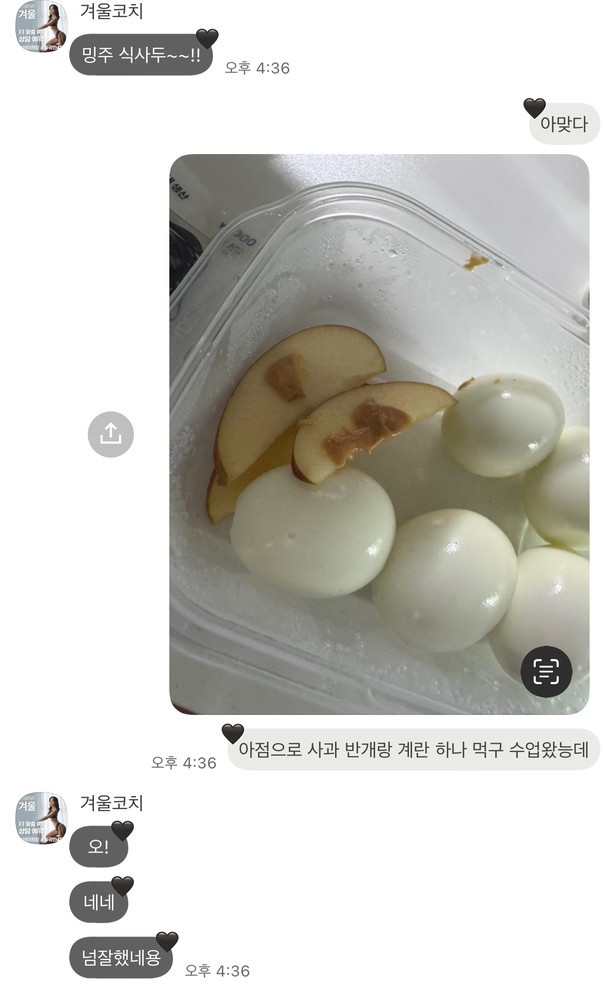Scan text in the photo
Image resolution: width=605 pixels, height=1000 pixels.
tap(546, 671)
